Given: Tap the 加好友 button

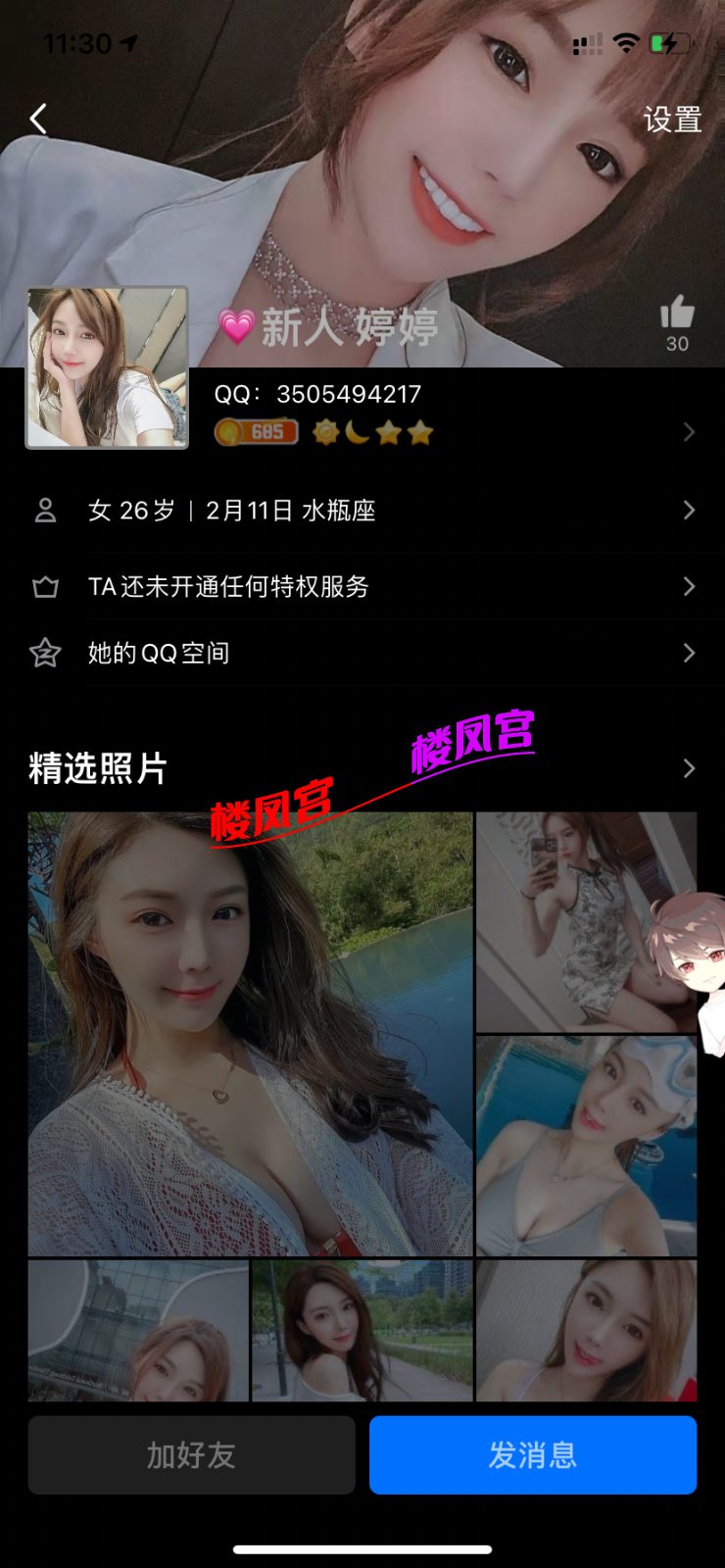Looking at the screenshot, I should (x=191, y=1455).
